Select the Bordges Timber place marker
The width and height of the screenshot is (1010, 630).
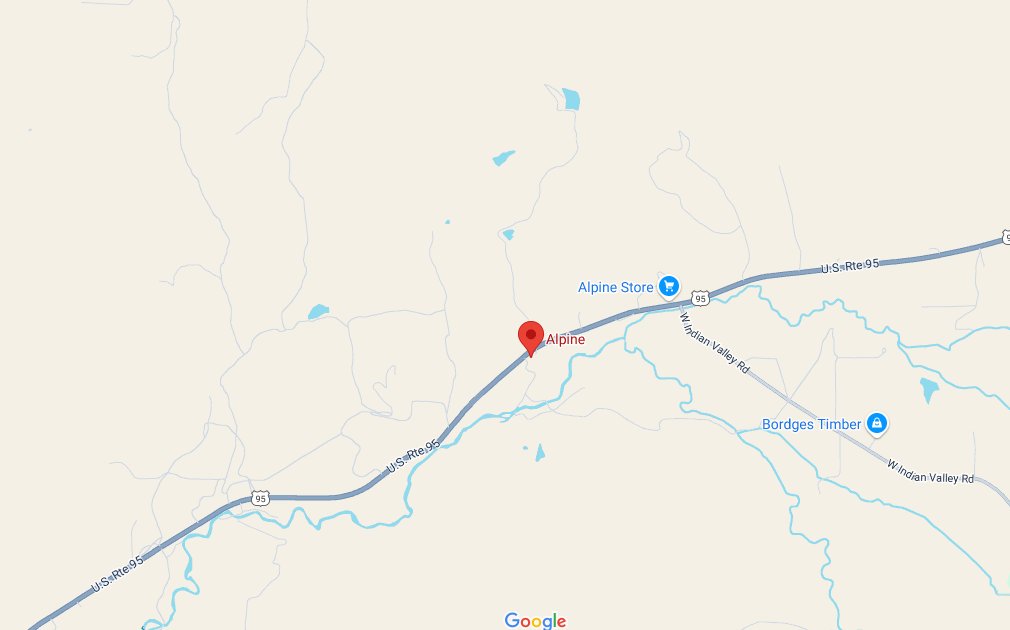pos(877,424)
